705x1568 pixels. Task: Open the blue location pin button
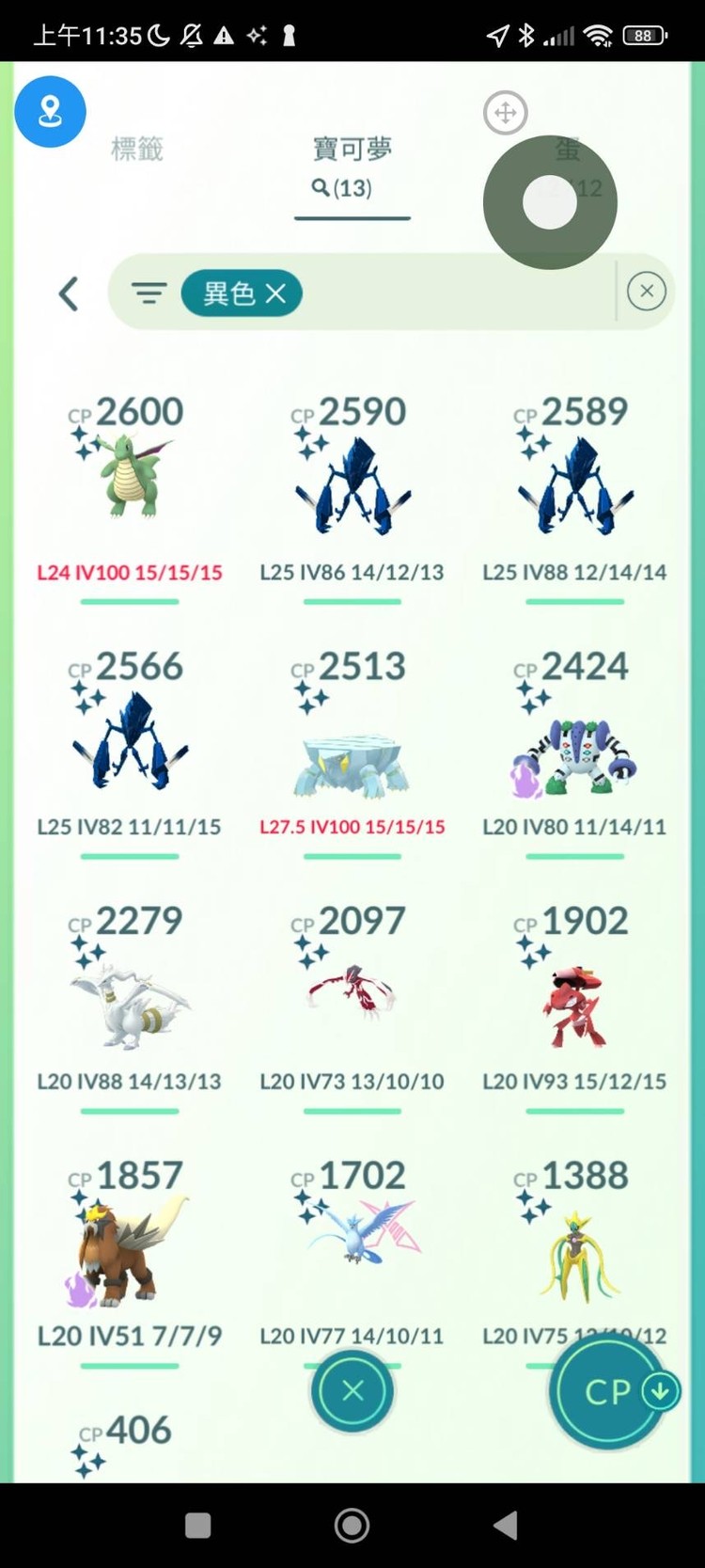[50, 112]
